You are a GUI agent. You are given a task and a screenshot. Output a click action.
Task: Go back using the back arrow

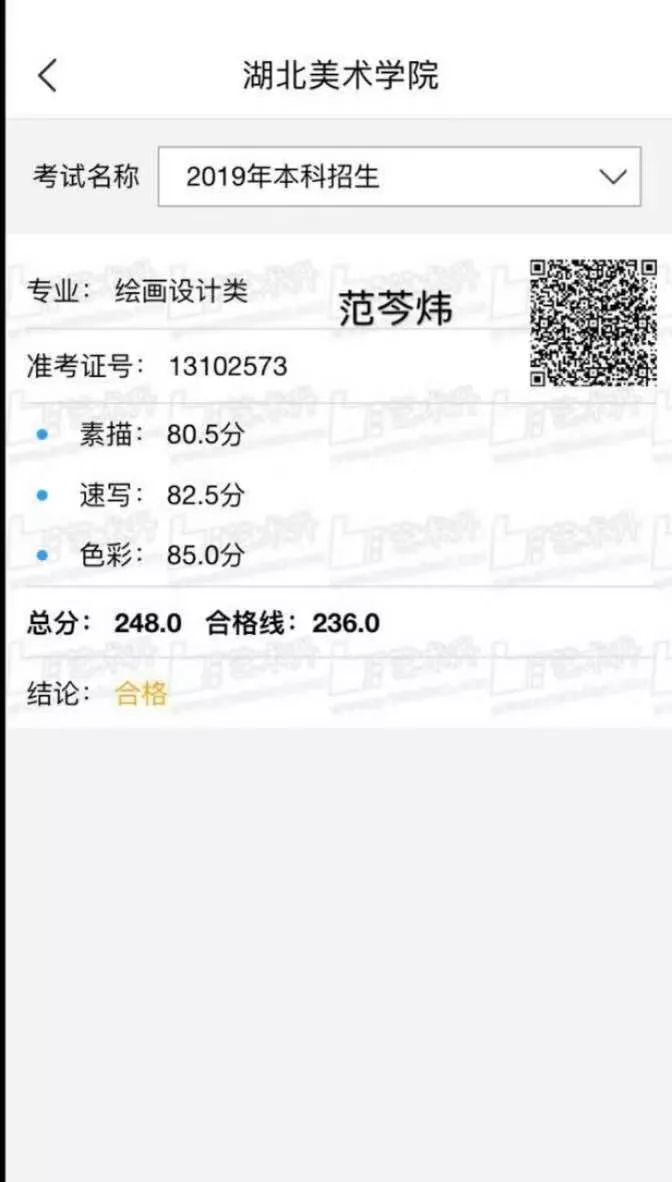click(47, 76)
